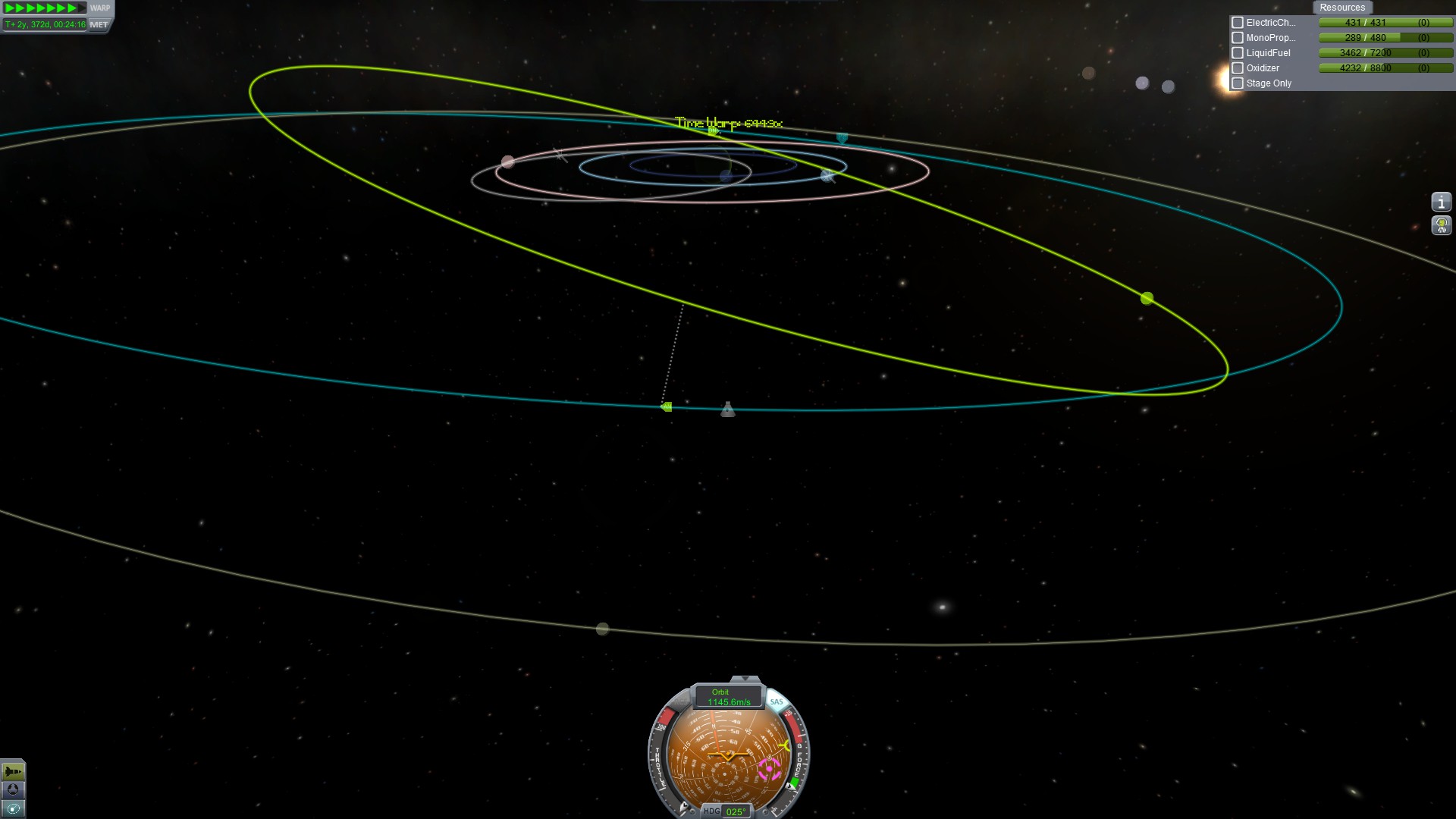Toggle SAS on the navball
This screenshot has height=819, width=1456.
pos(777,701)
